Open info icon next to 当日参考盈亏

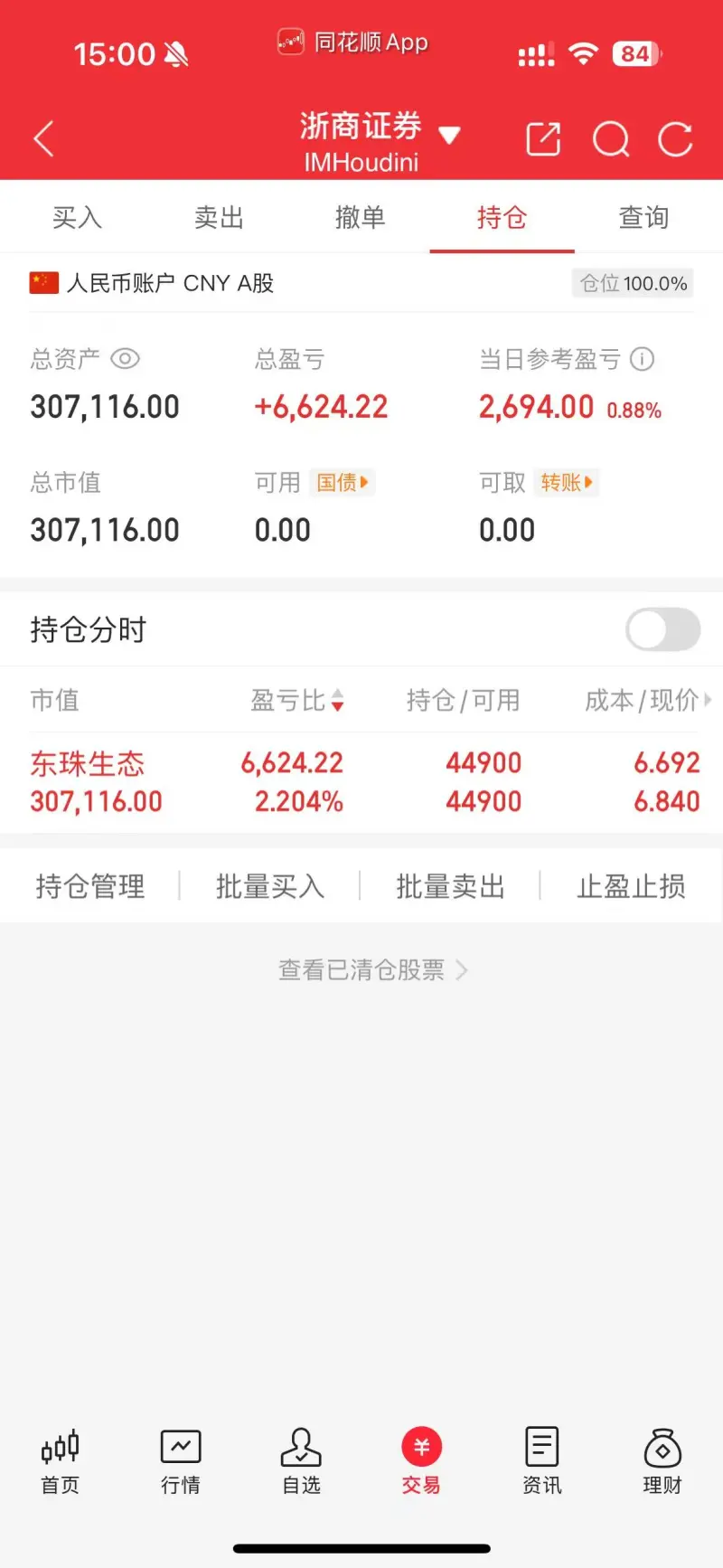click(x=642, y=359)
